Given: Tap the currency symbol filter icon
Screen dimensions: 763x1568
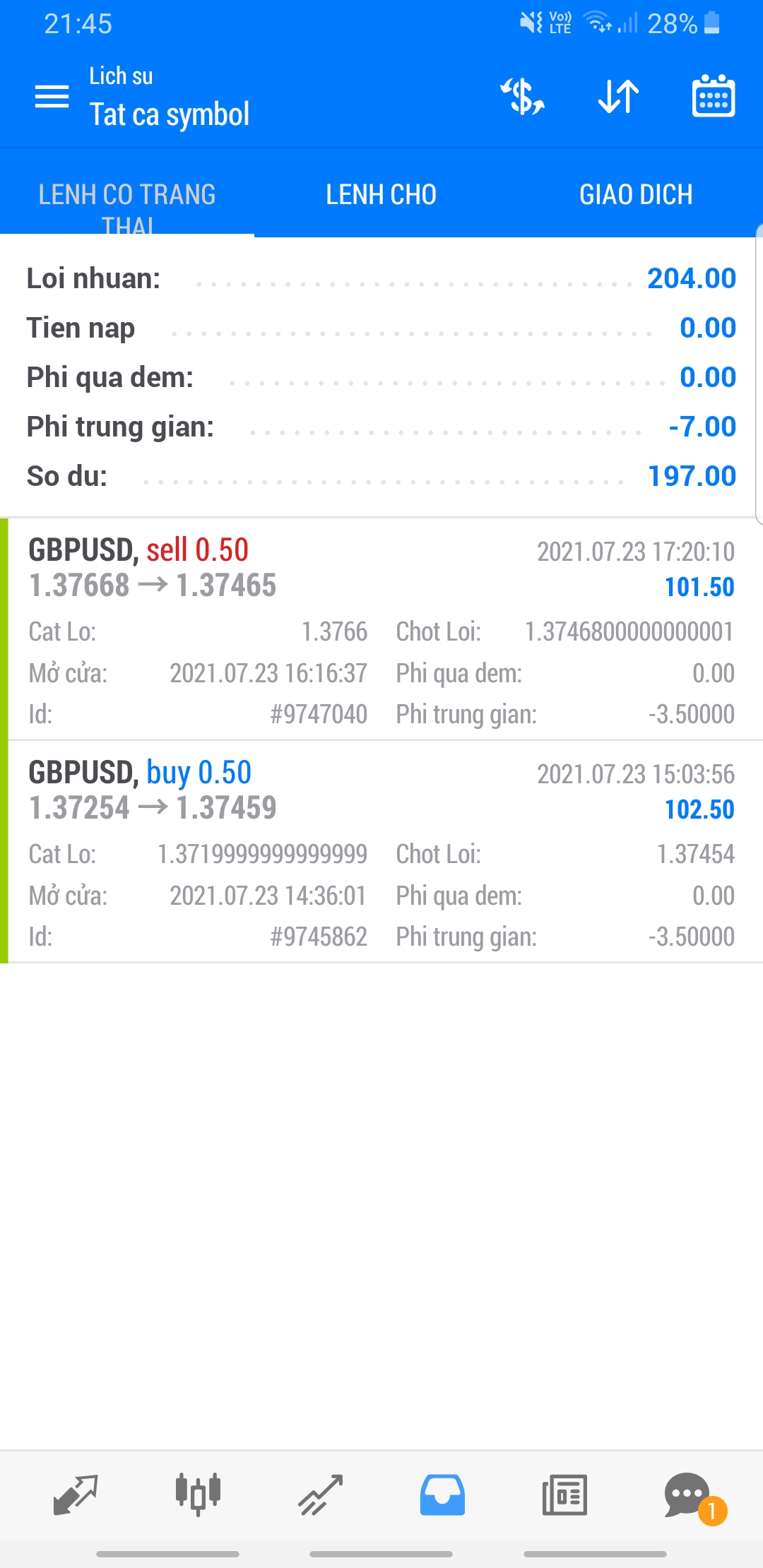Looking at the screenshot, I should pos(523,97).
